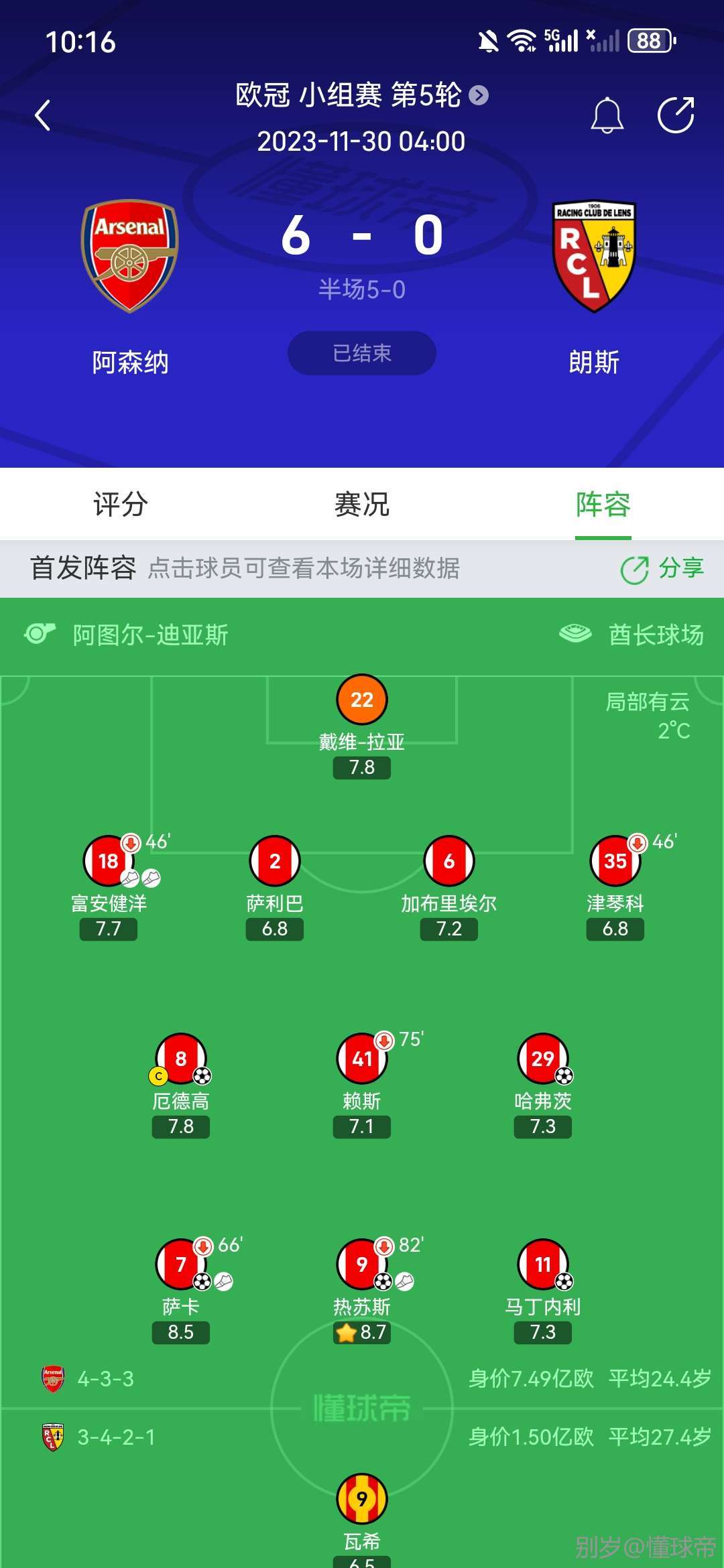Switch to the 赛况 tab
This screenshot has height=1568, width=724.
click(x=362, y=504)
